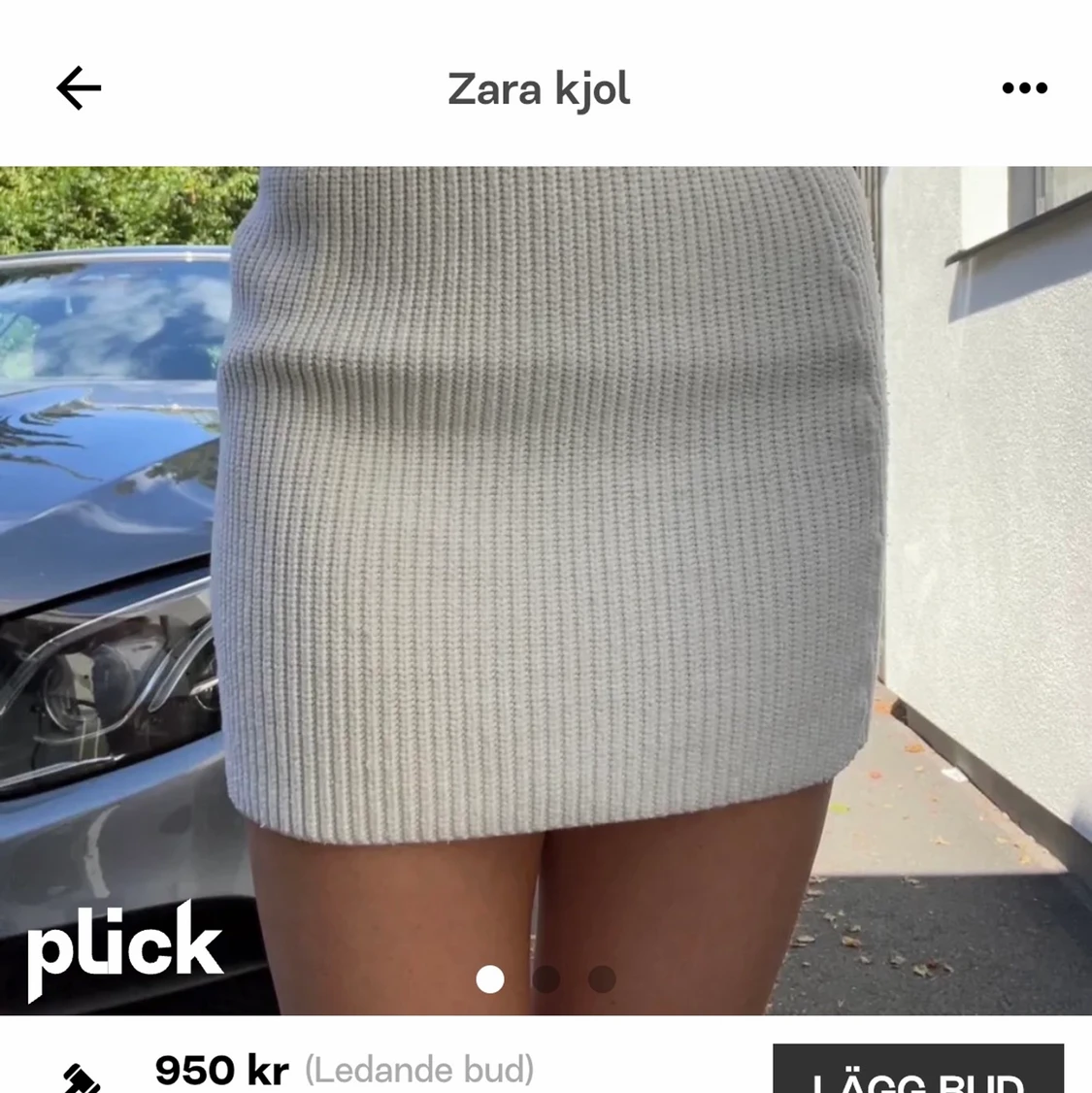This screenshot has width=1092, height=1093.
Task: Switch photos using the middle carousel dot
Action: [546, 980]
